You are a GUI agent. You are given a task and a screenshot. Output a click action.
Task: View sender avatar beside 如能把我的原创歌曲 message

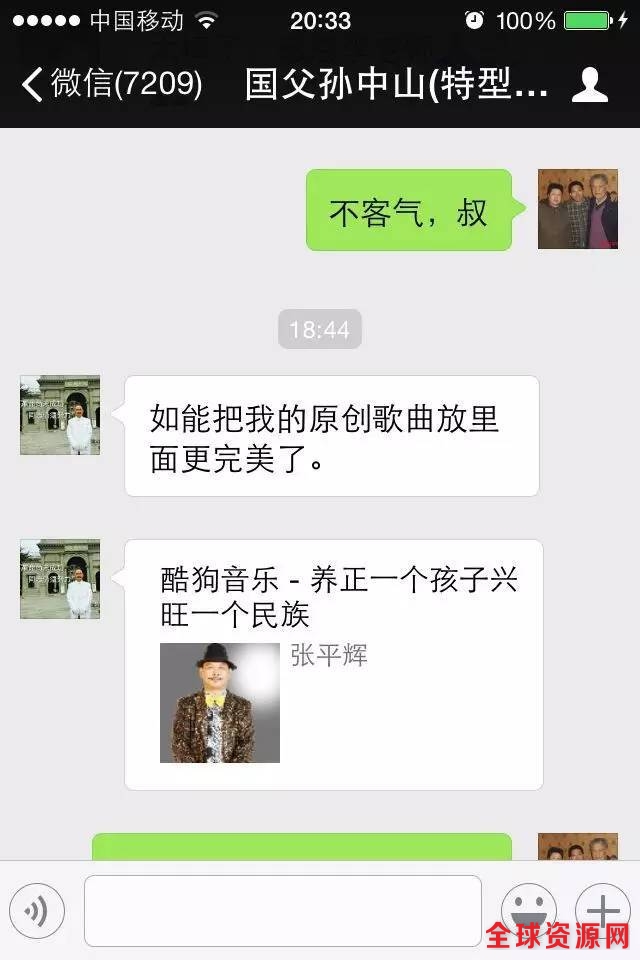[x=60, y=415]
